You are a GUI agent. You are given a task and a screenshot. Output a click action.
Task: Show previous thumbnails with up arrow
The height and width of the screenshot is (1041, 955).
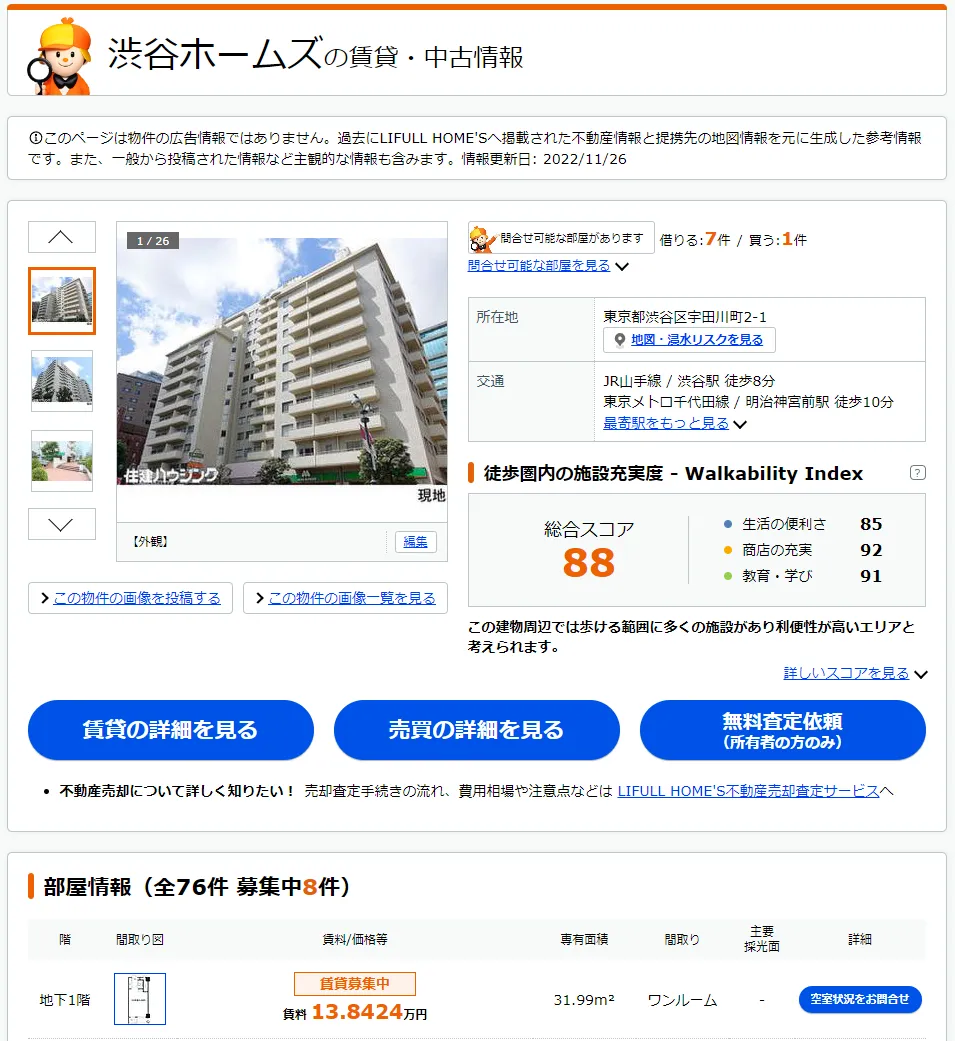pos(62,237)
